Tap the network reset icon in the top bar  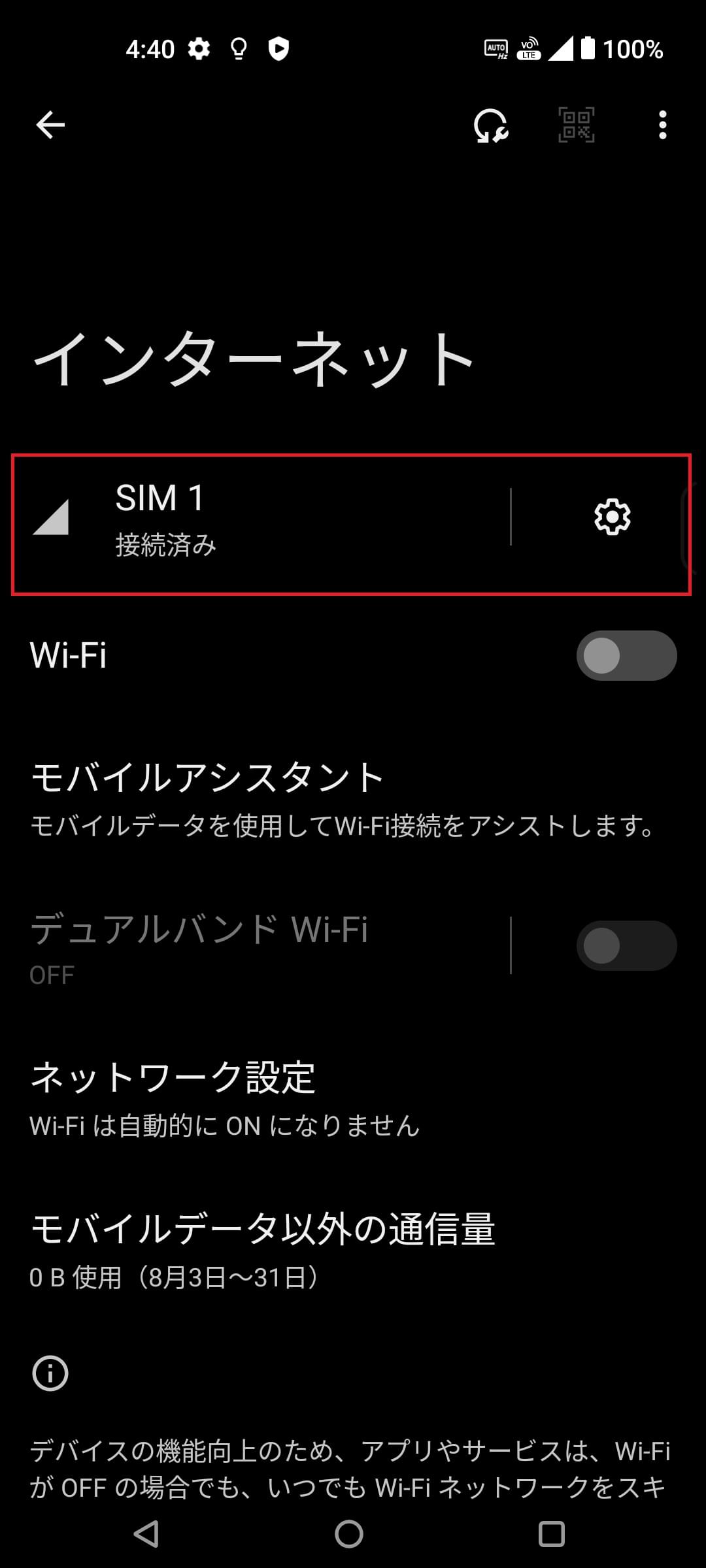click(x=490, y=126)
